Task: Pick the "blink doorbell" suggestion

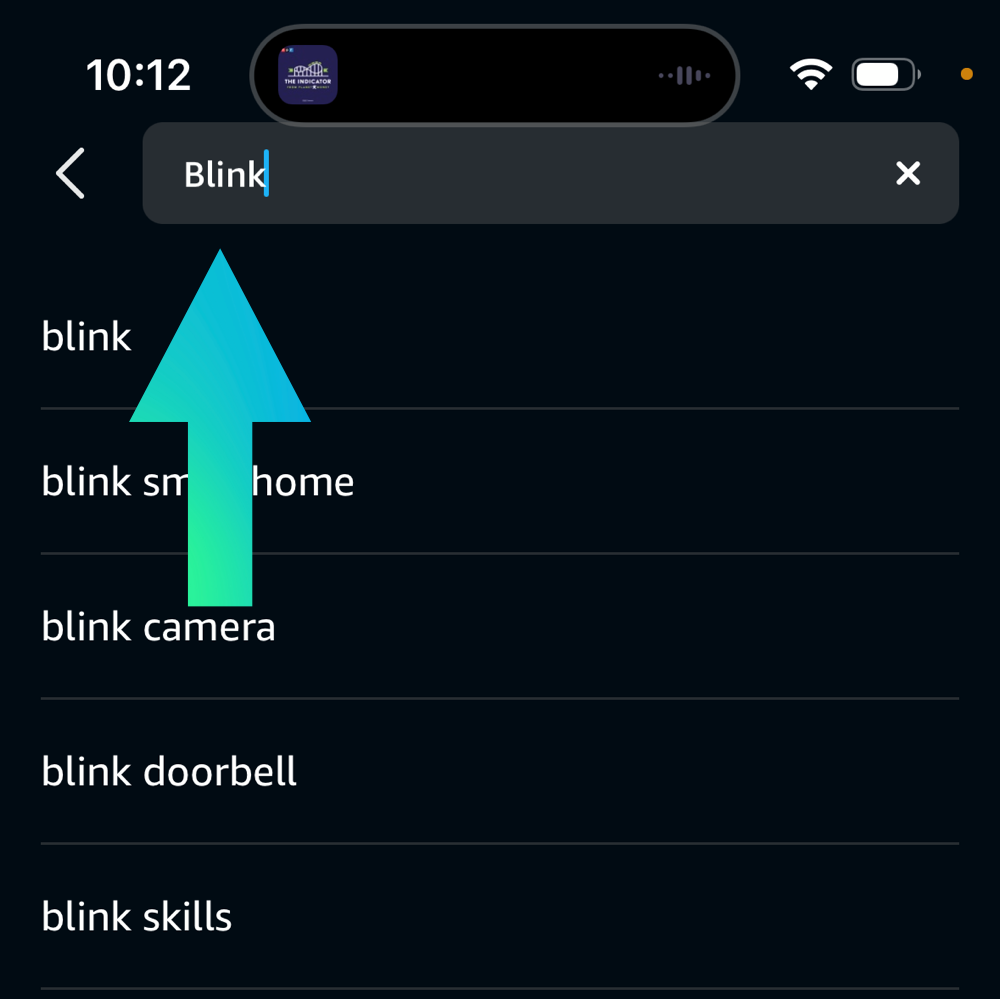Action: point(170,772)
